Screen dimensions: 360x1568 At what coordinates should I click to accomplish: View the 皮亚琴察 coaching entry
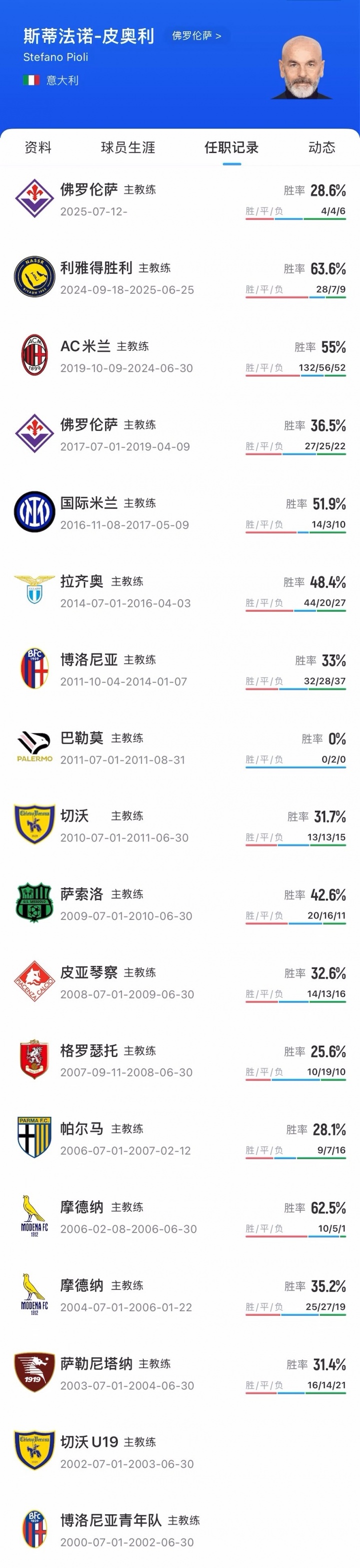pyautogui.click(x=179, y=982)
